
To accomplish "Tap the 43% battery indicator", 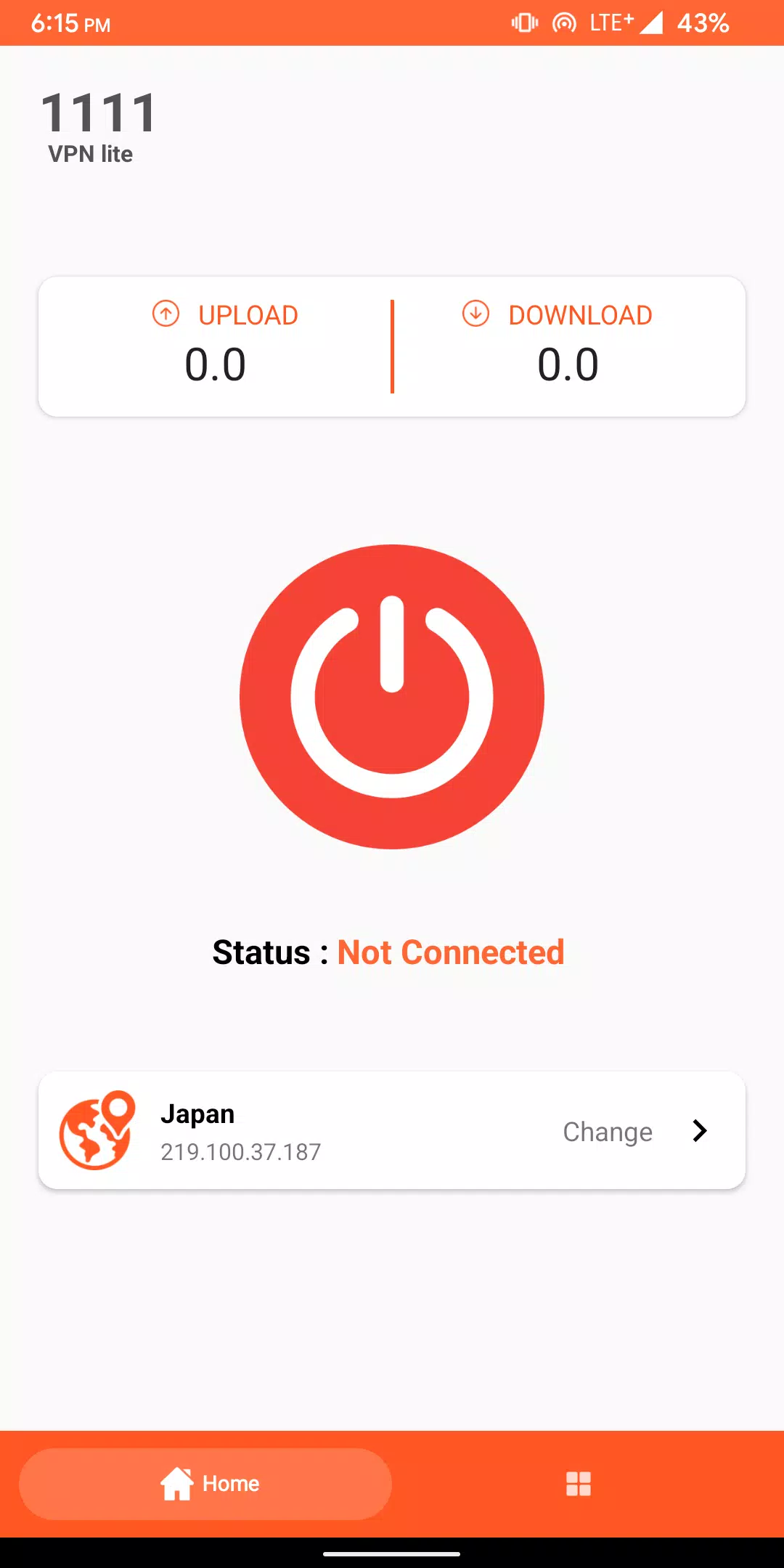I will tap(701, 23).
